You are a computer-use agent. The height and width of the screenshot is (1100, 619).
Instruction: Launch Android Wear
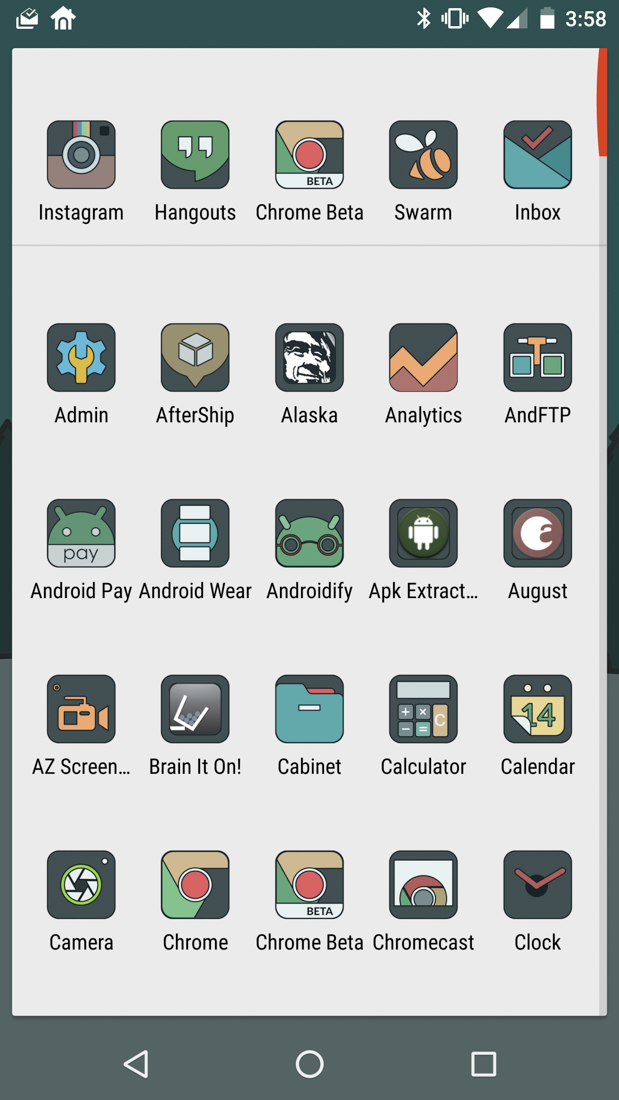tap(195, 534)
